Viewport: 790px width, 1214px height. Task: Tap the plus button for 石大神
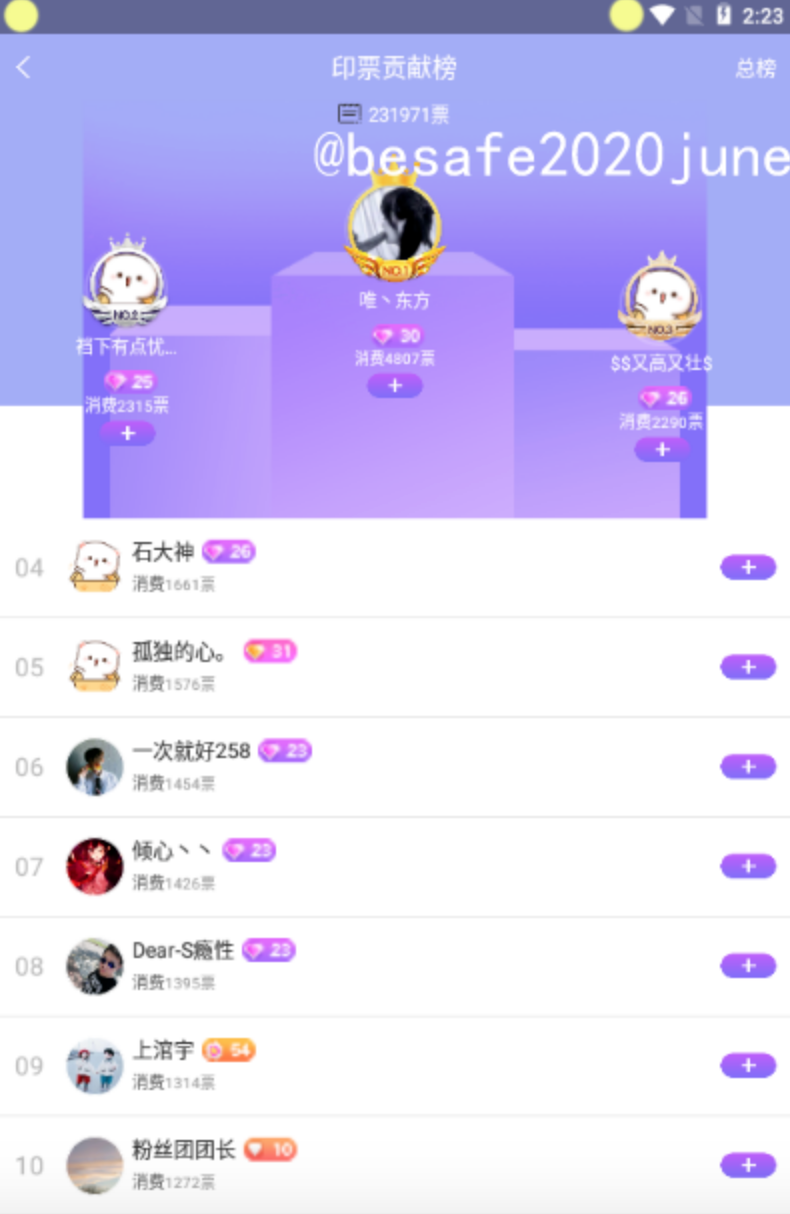pyautogui.click(x=748, y=568)
